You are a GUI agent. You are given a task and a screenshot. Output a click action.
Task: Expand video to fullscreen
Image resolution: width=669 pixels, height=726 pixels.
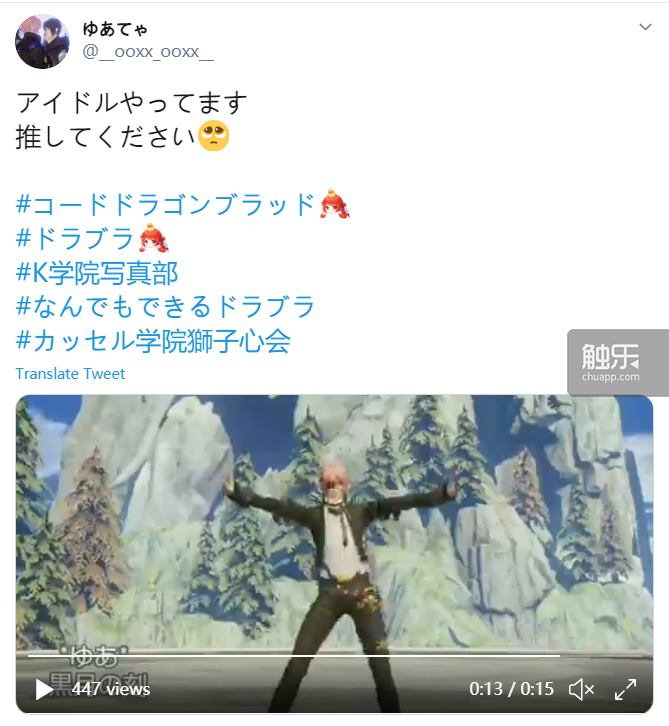coord(625,689)
